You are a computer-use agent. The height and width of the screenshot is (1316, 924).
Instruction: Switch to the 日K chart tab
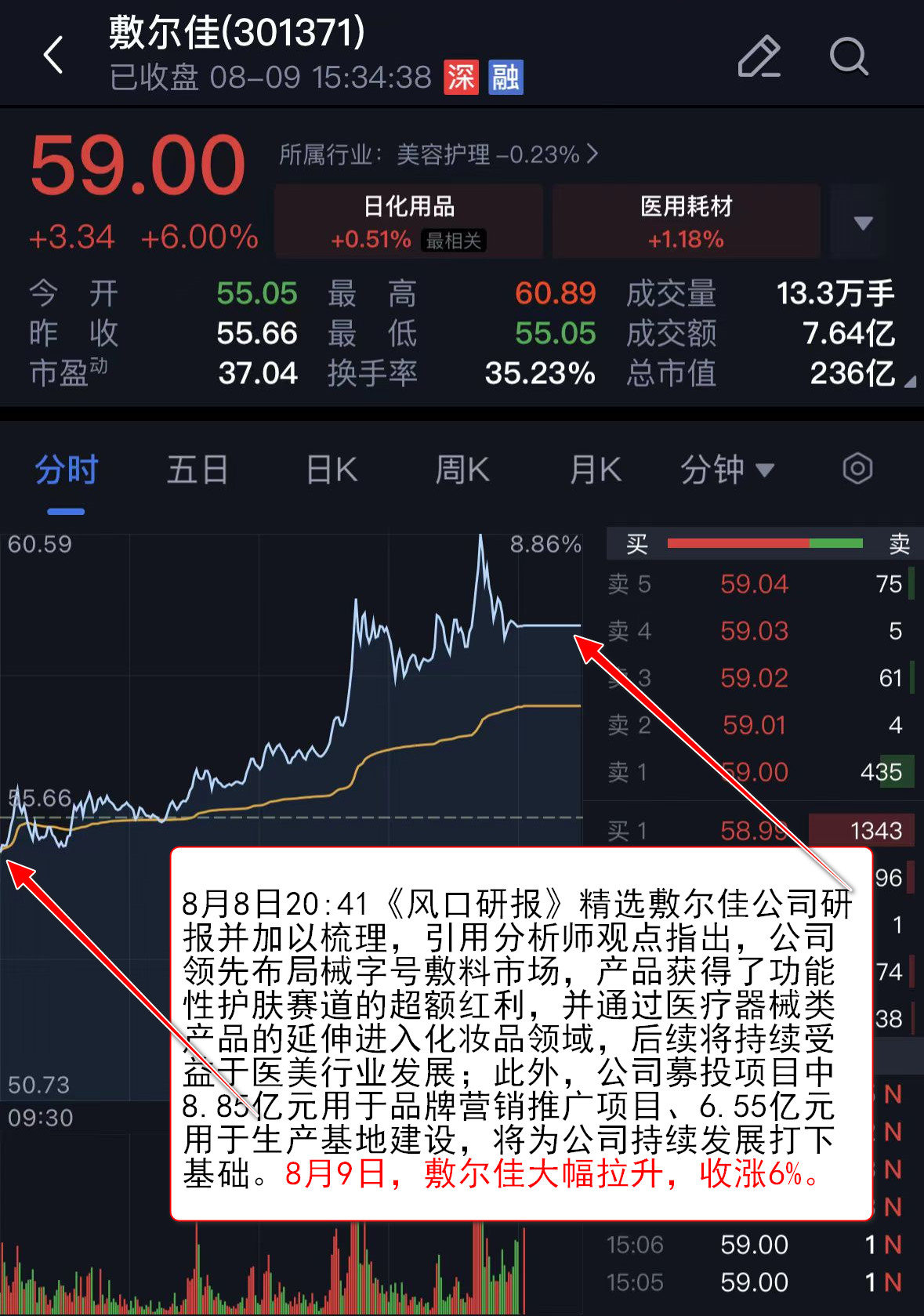tap(332, 470)
